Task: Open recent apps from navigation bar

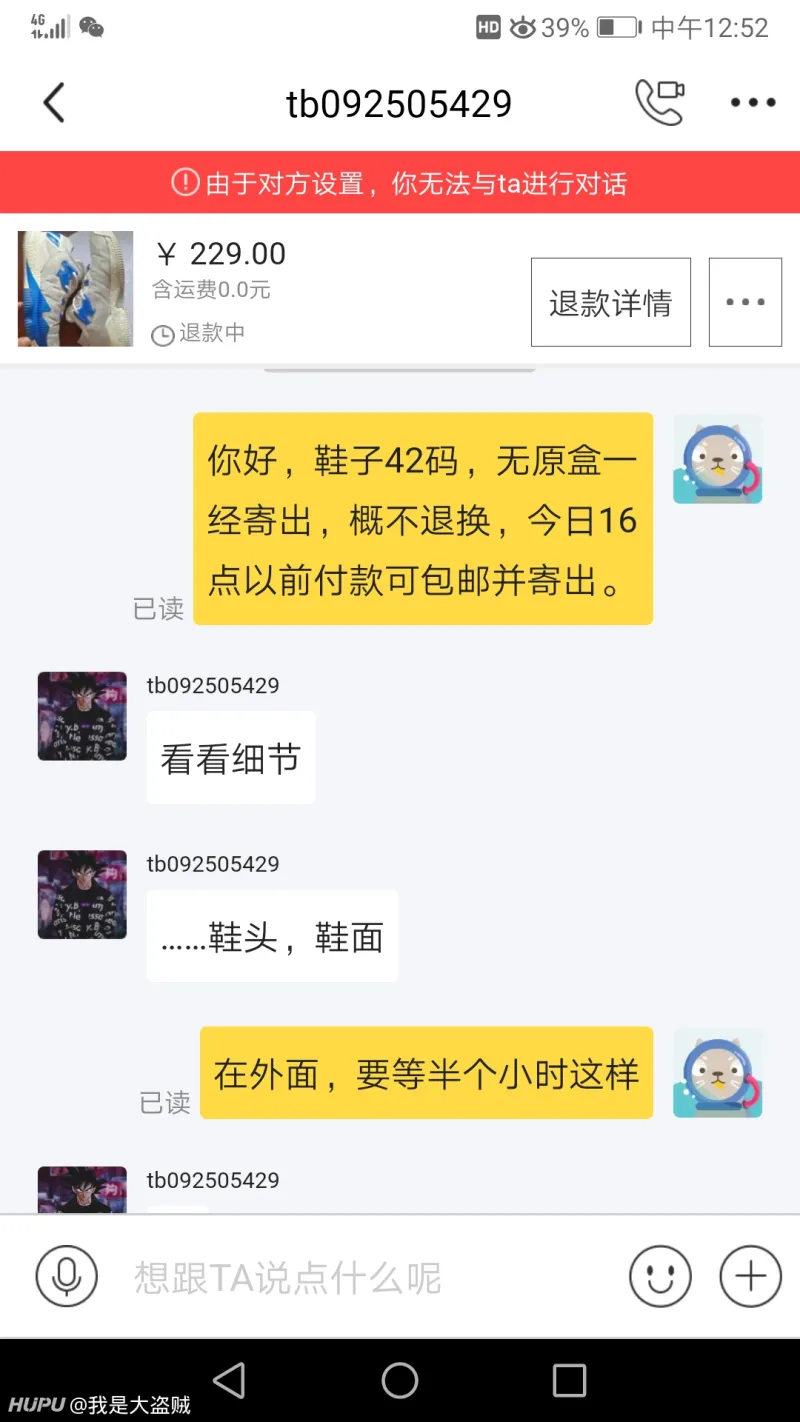Action: [569, 1381]
